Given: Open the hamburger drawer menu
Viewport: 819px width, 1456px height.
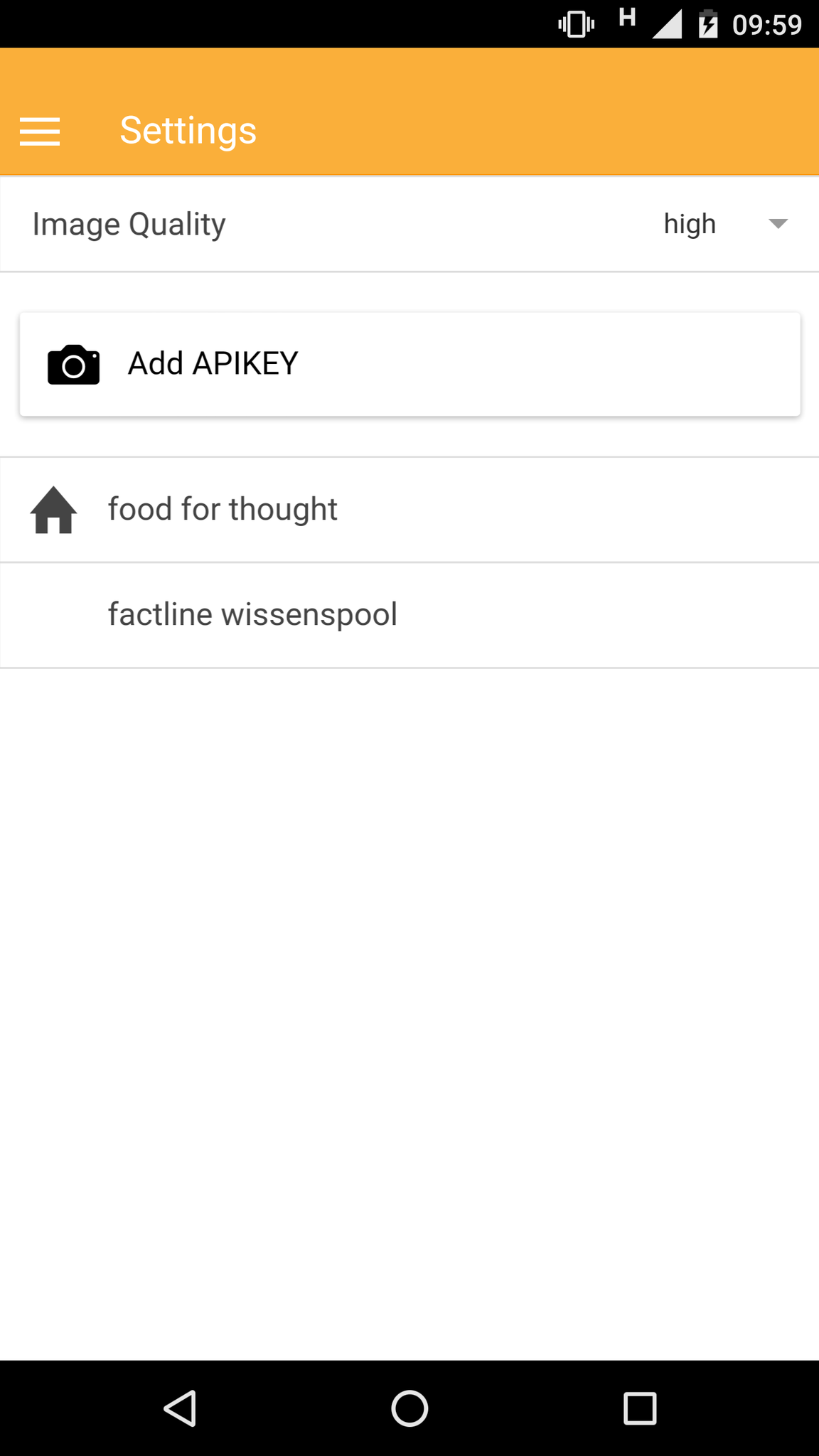Looking at the screenshot, I should 40,132.
